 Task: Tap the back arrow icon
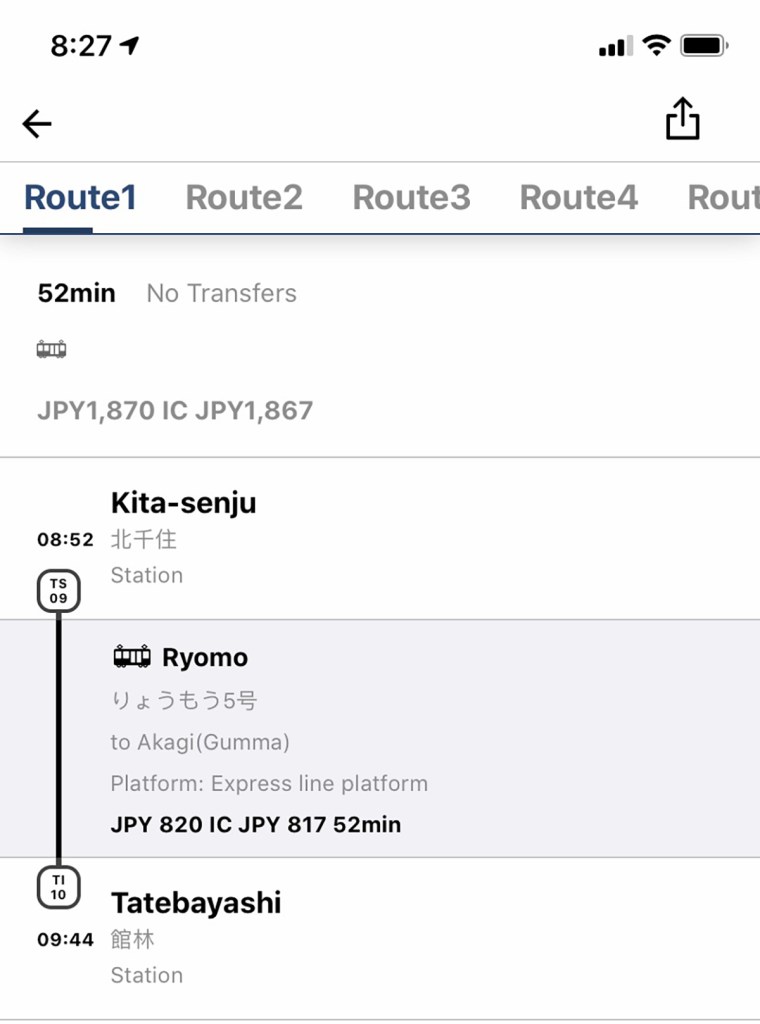tap(37, 123)
